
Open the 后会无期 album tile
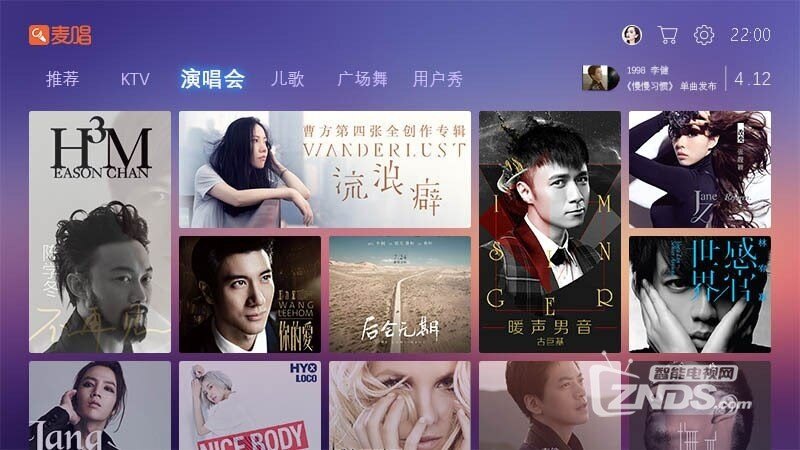coord(400,294)
